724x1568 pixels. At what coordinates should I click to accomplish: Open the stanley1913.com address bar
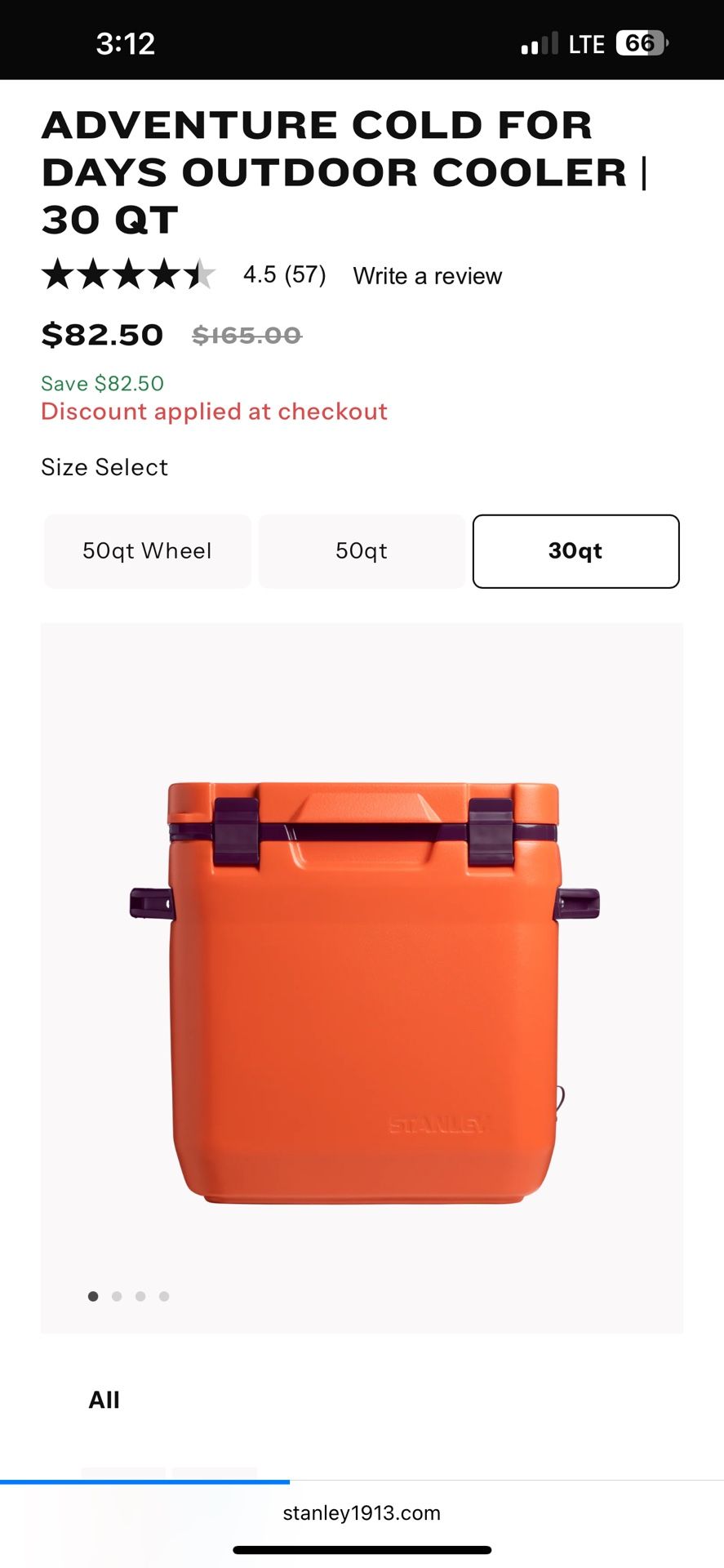click(362, 1513)
